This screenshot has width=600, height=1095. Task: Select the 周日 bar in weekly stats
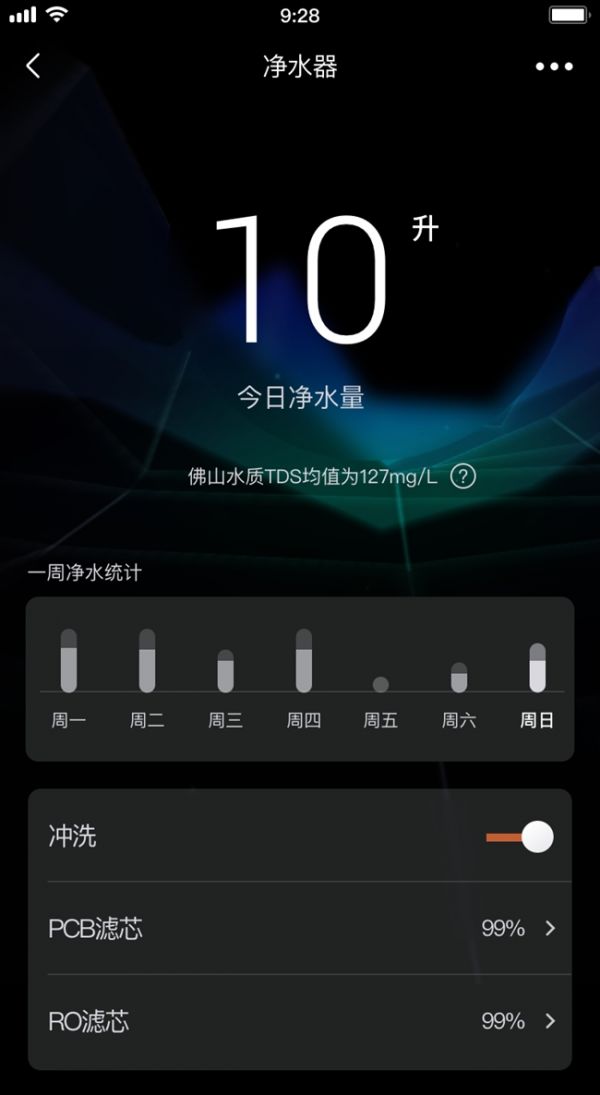pos(537,668)
